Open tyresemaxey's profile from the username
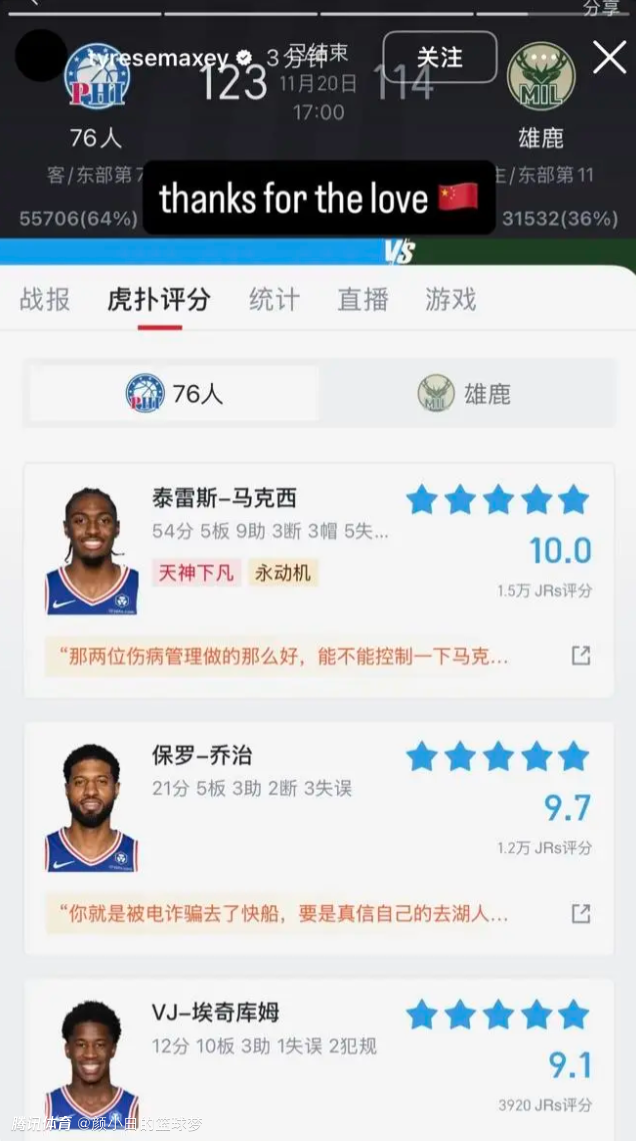 [x=160, y=58]
